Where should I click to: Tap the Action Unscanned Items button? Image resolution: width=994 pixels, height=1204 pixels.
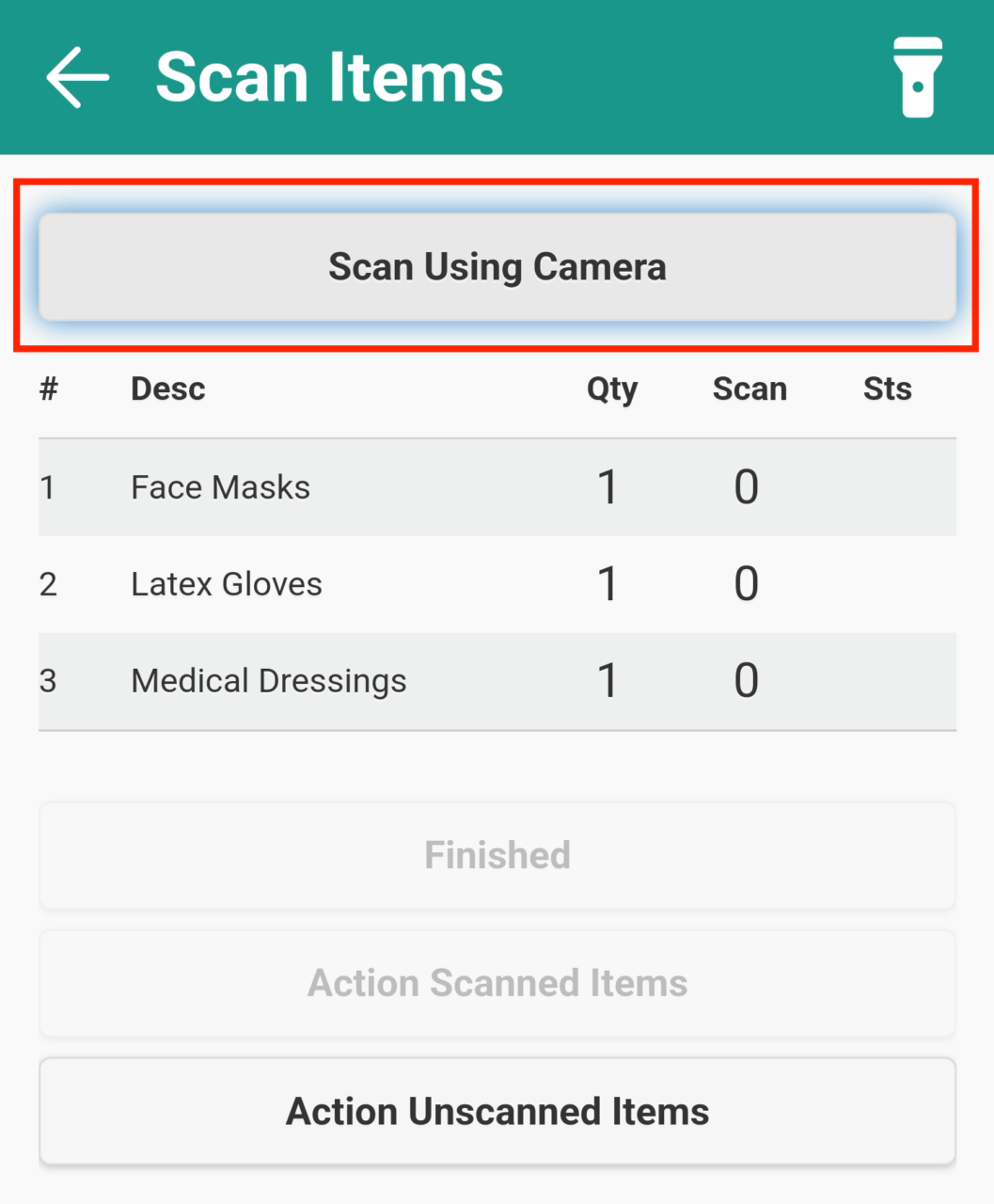[x=497, y=1111]
